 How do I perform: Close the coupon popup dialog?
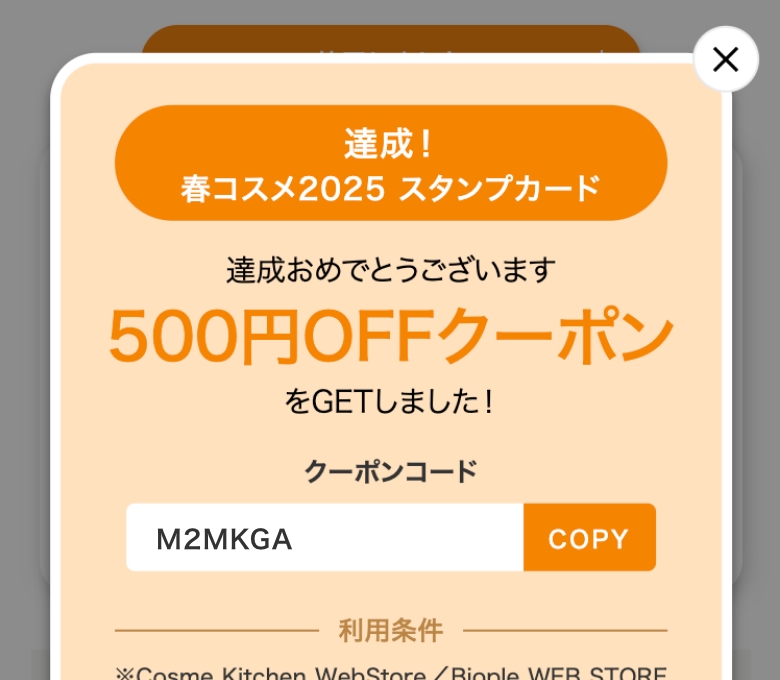point(725,59)
